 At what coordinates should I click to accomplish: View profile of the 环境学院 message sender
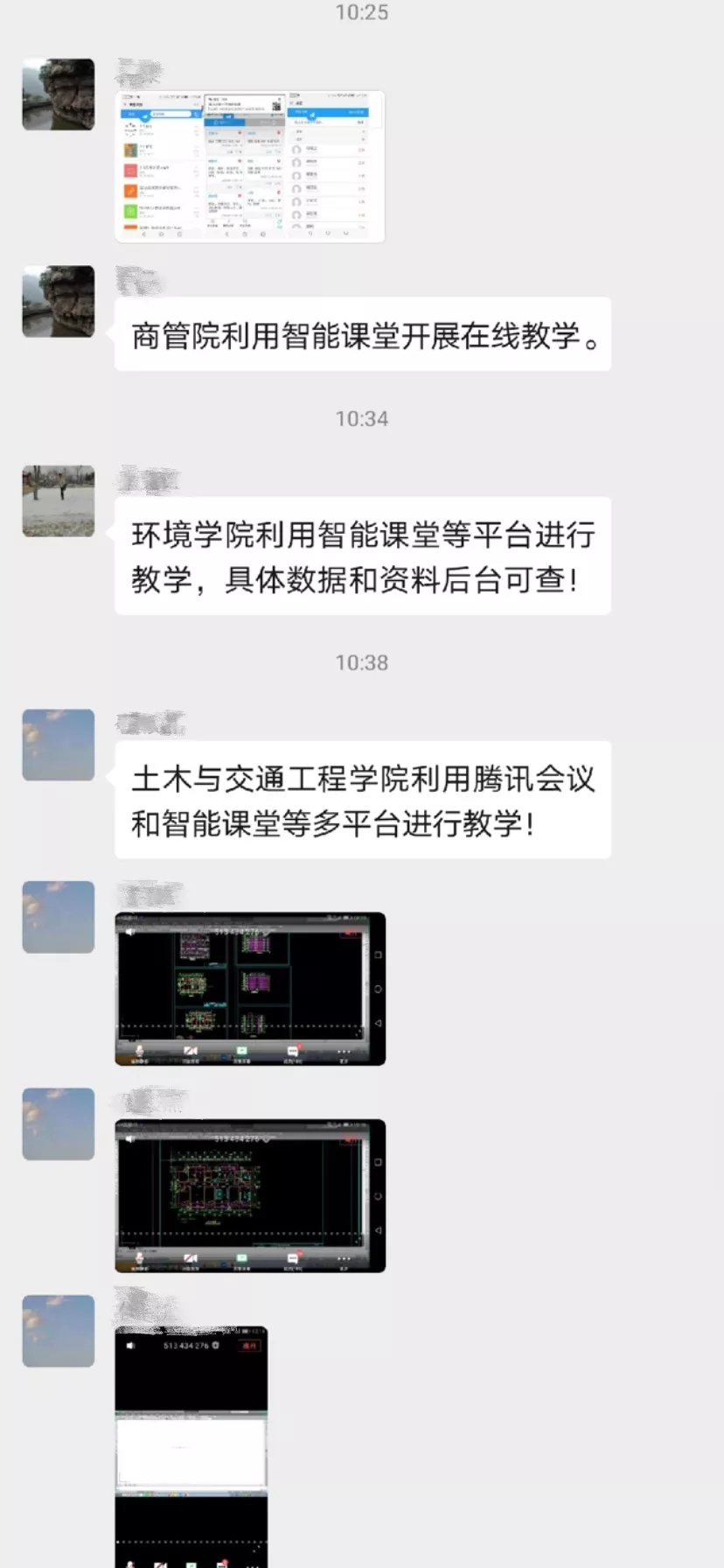(58, 500)
